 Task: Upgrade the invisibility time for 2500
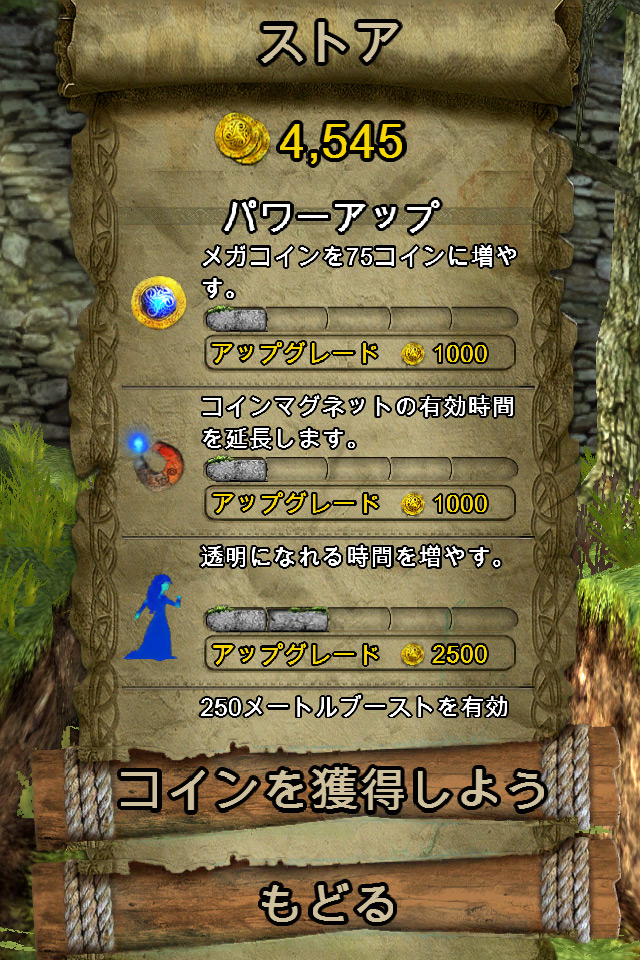coord(359,654)
